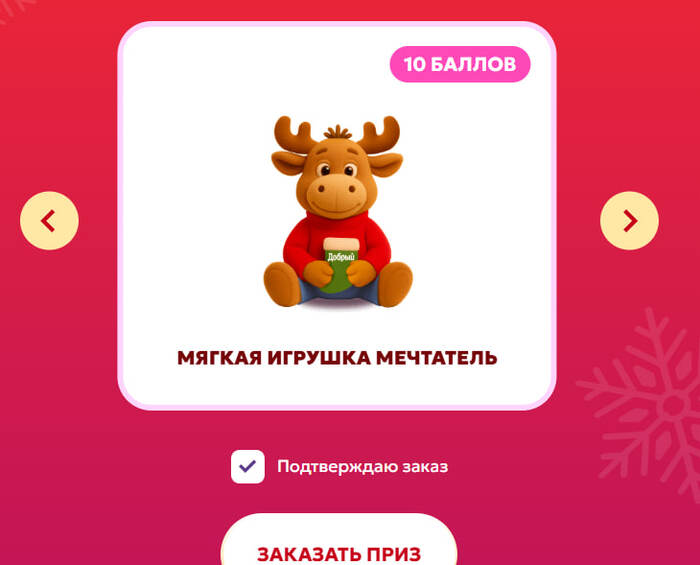
Task: Tap the ЗАКАЗАТЬ ПРИЗ button
Action: [x=339, y=552]
